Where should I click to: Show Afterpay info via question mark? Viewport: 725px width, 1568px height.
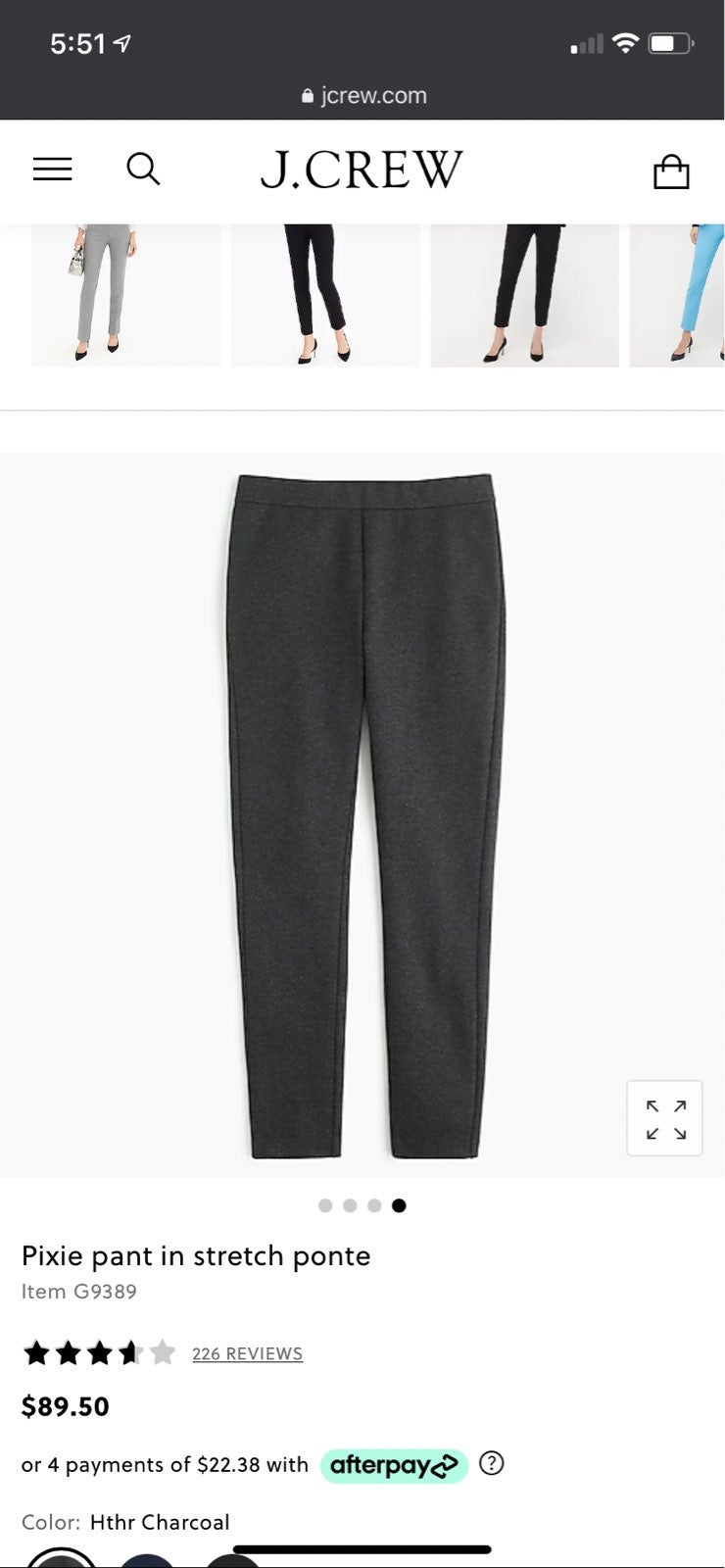click(x=492, y=1463)
